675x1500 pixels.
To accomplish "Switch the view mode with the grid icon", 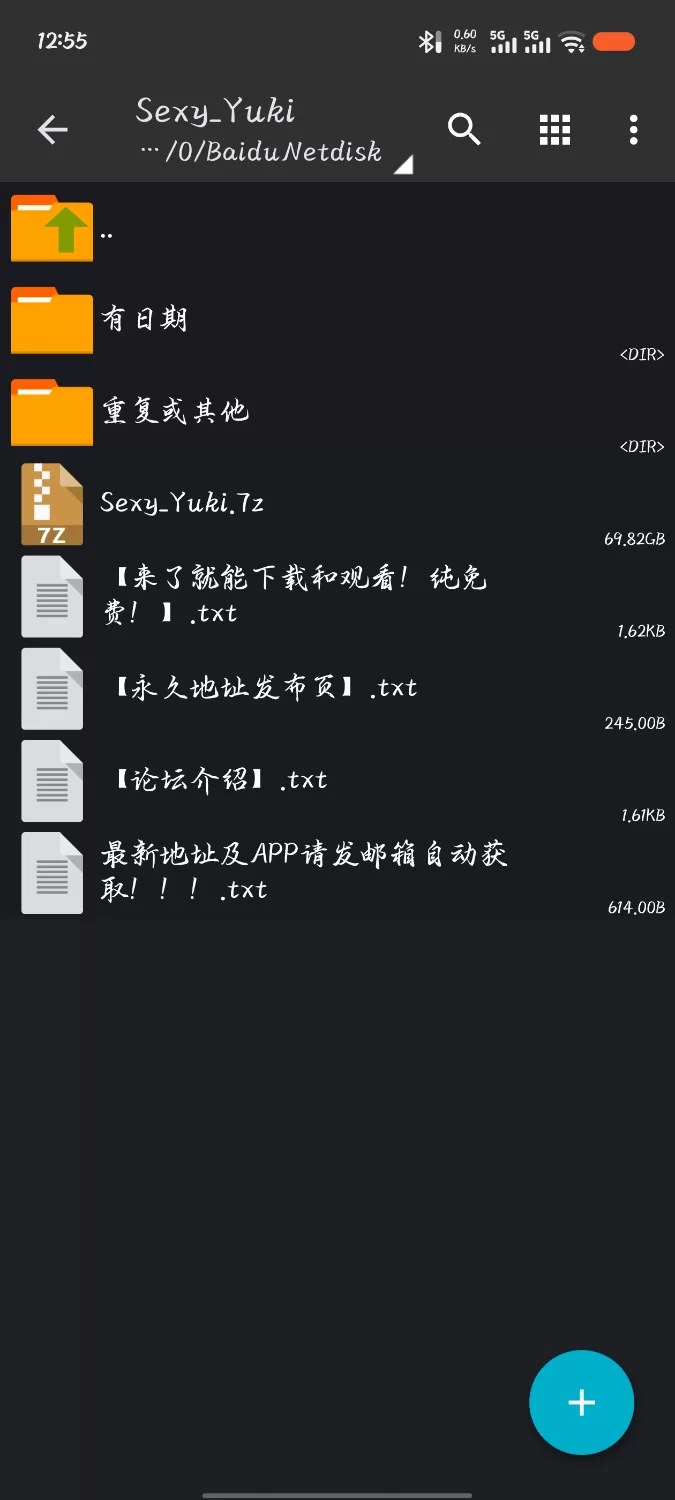I will tap(555, 129).
